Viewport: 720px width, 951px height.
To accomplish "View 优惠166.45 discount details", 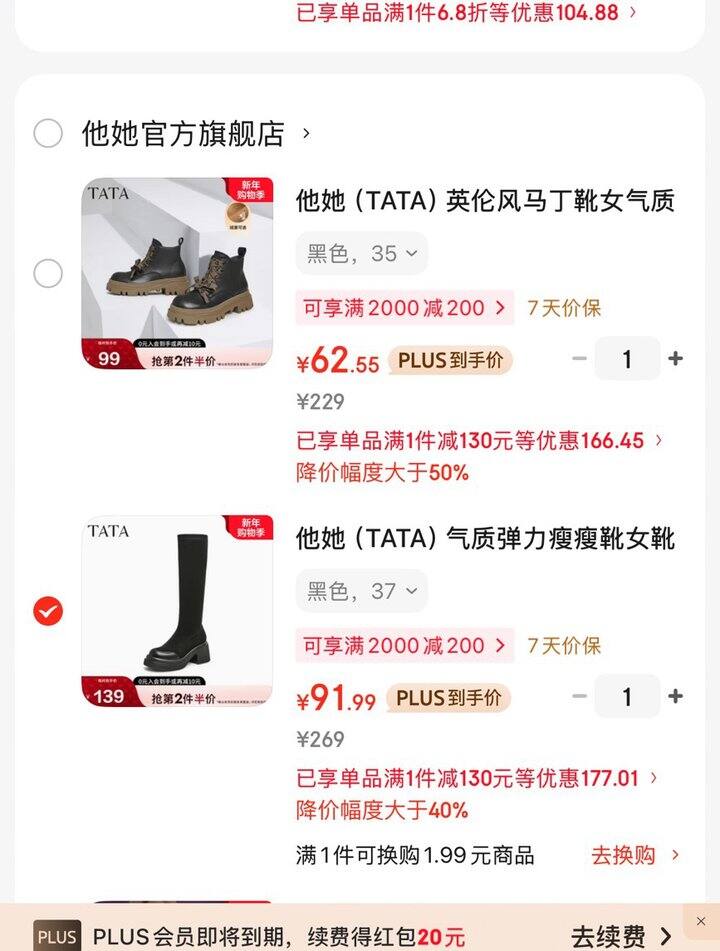I will 480,441.
